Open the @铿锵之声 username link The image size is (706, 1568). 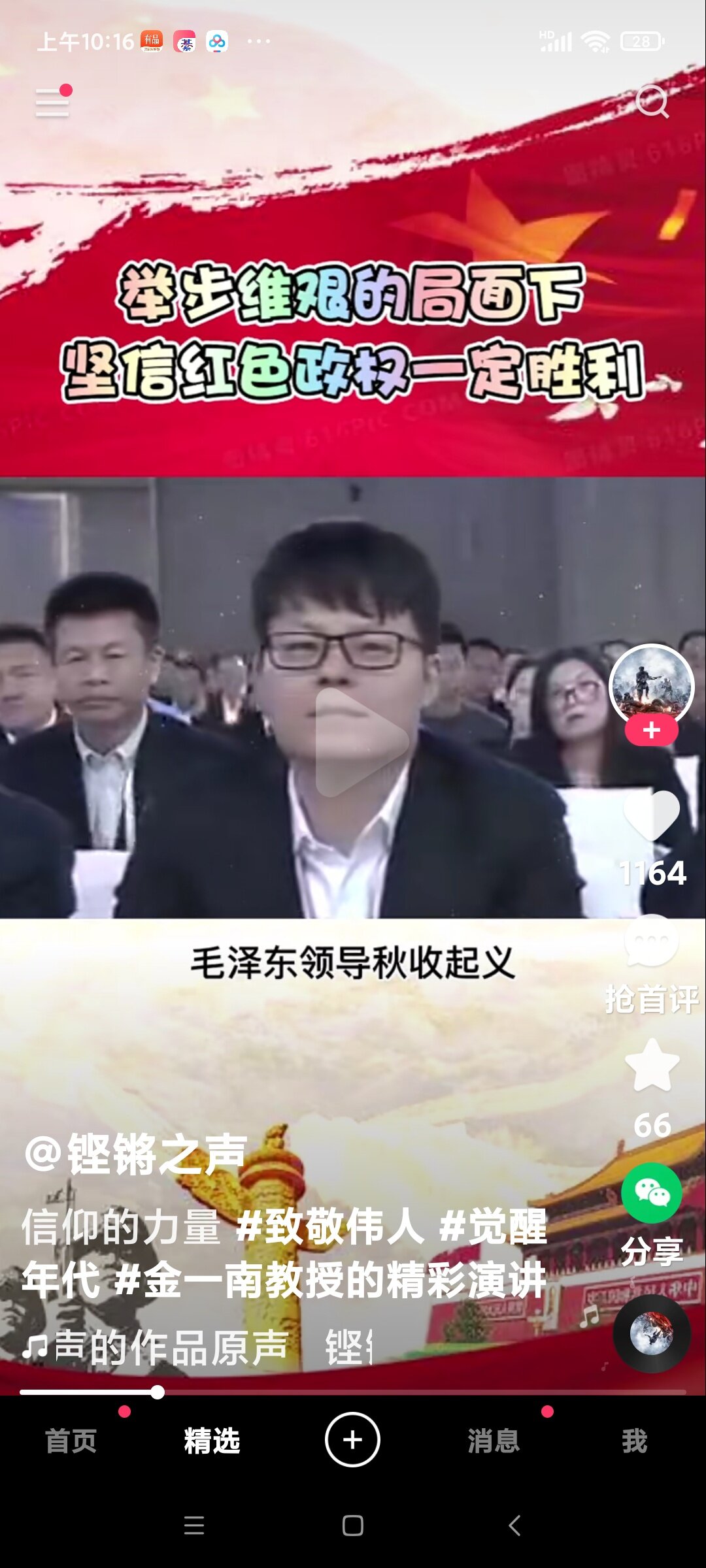pos(136,1154)
